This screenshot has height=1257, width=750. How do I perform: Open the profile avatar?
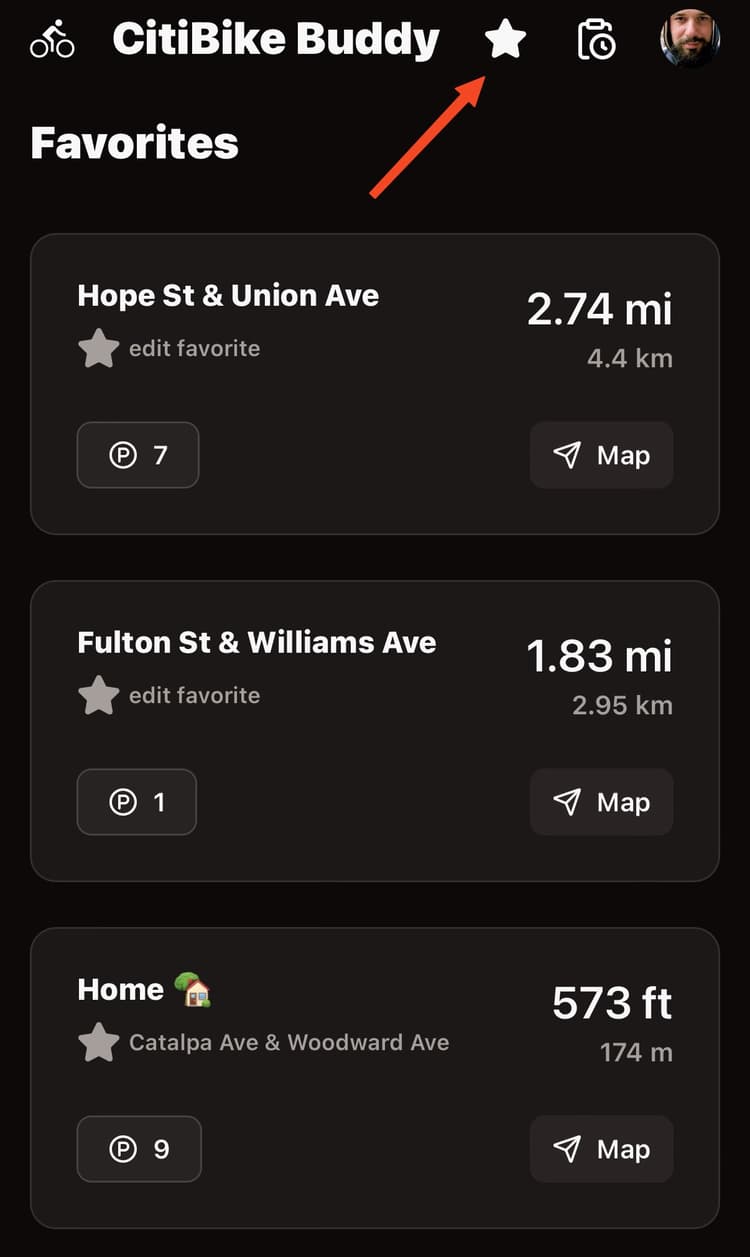click(690, 40)
